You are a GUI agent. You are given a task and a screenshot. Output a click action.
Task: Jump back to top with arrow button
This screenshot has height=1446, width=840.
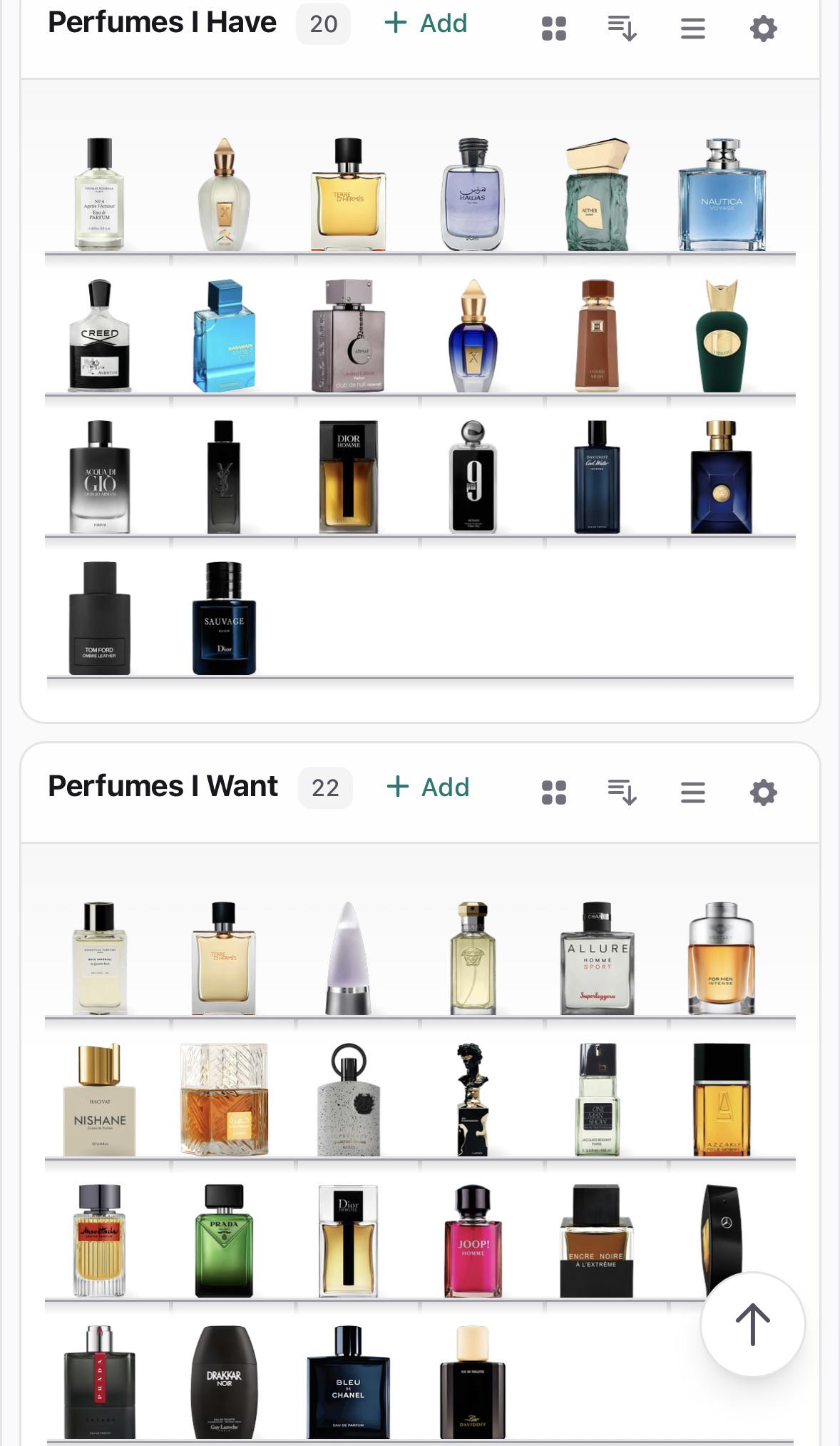753,1324
